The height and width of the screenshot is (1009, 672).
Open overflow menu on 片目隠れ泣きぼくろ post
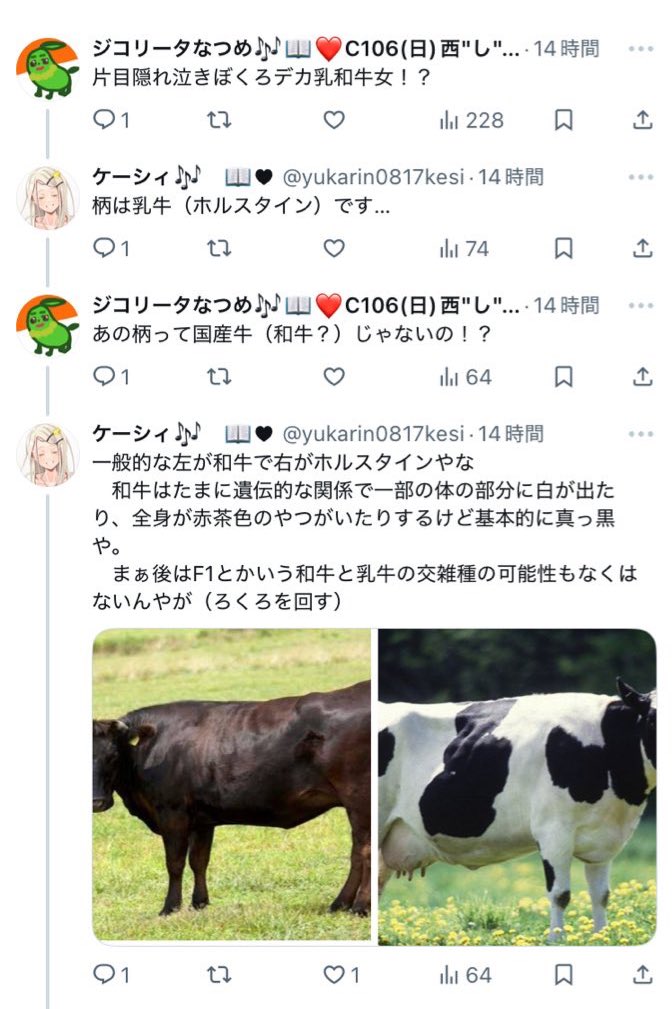pos(640,49)
